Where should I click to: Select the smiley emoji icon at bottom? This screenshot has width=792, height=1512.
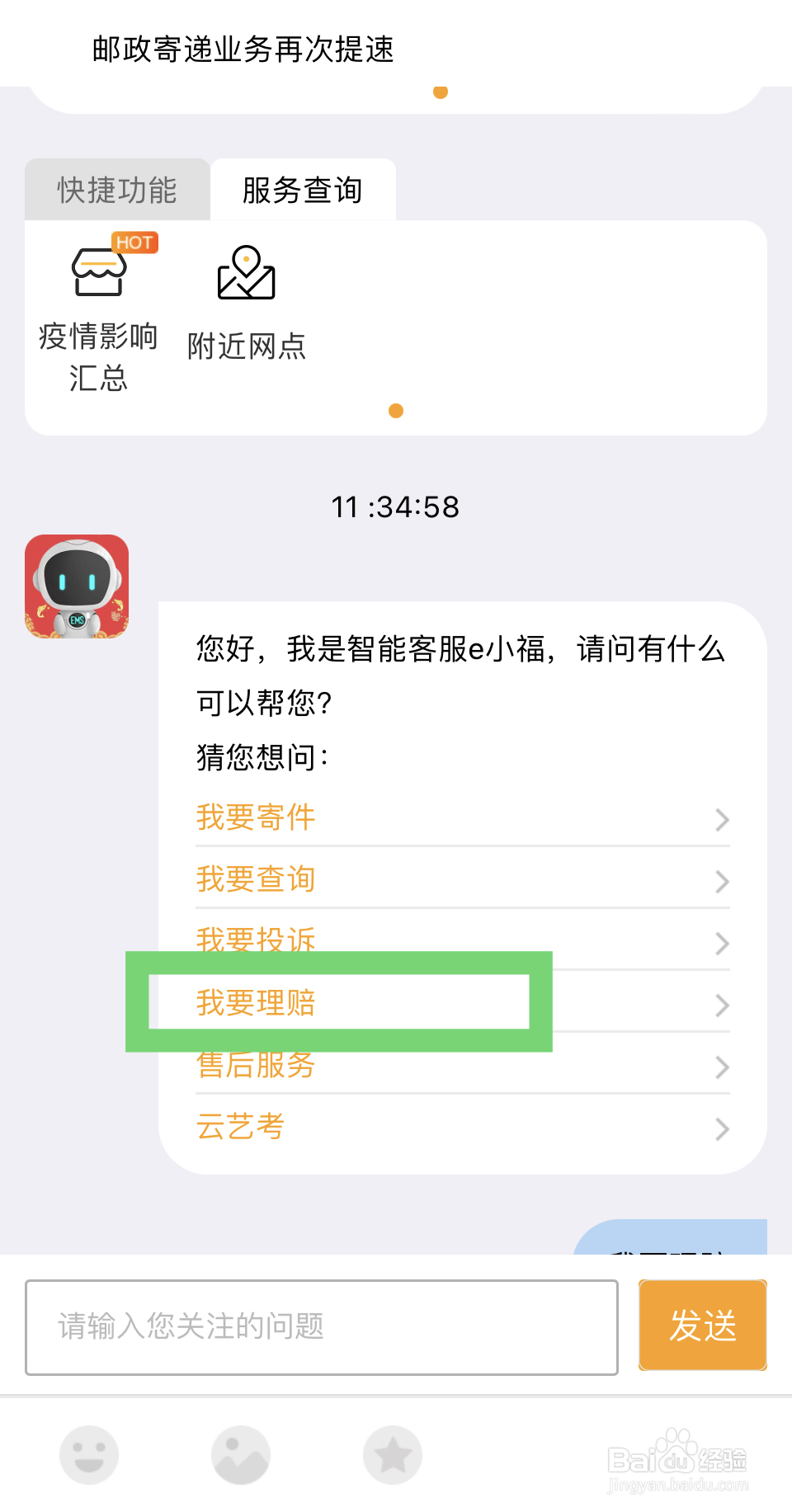(x=88, y=1454)
